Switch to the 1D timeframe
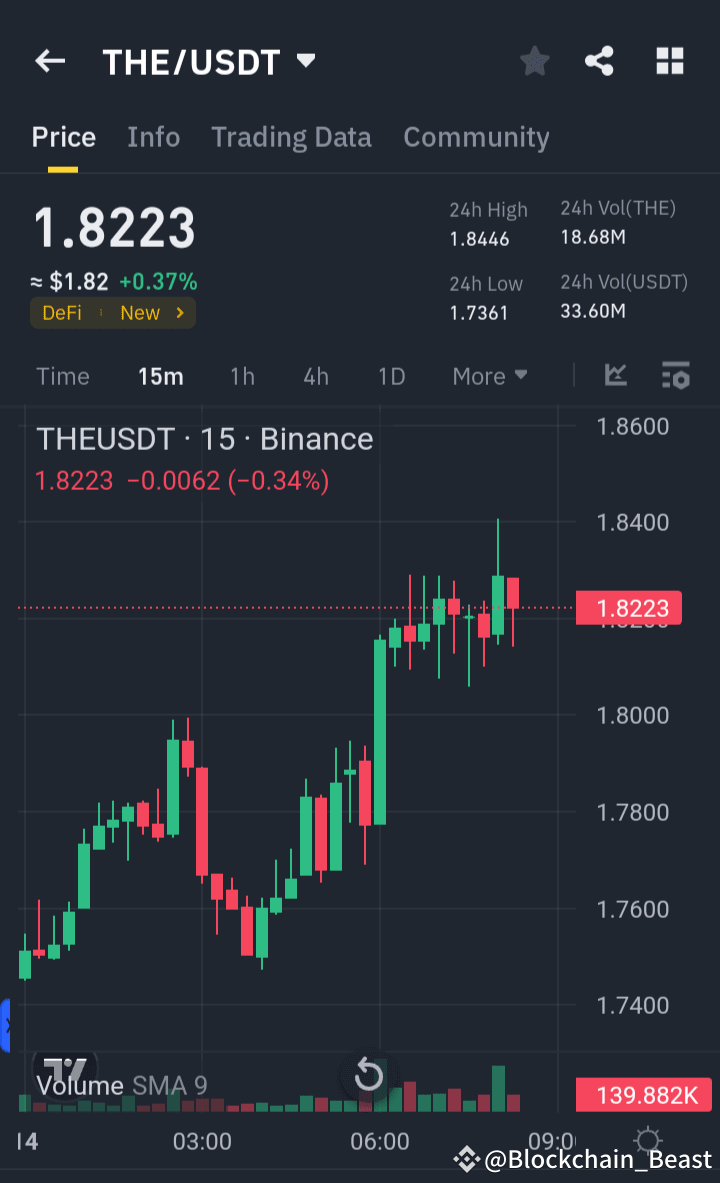The width and height of the screenshot is (720, 1183). pyautogui.click(x=391, y=376)
